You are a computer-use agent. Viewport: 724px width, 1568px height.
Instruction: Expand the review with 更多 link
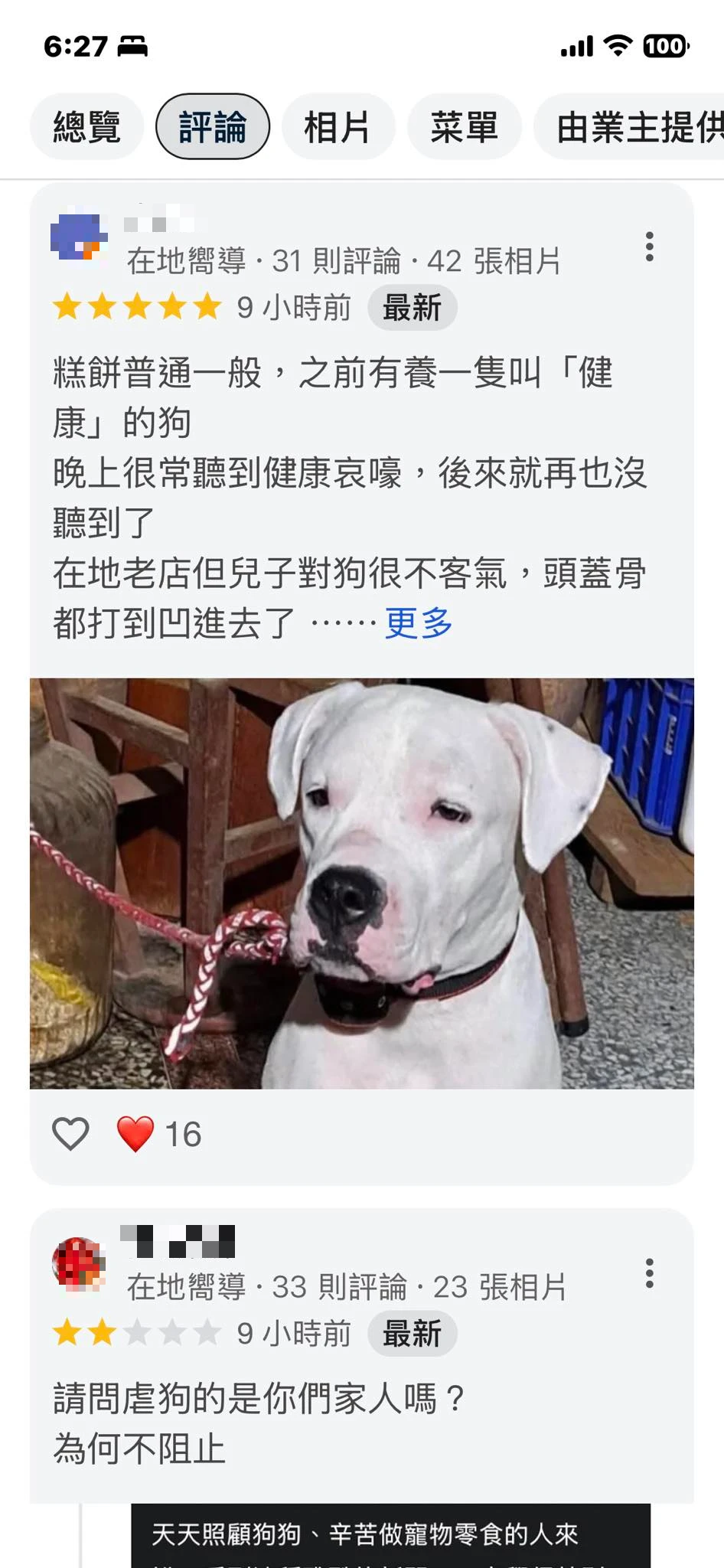pyautogui.click(x=419, y=623)
